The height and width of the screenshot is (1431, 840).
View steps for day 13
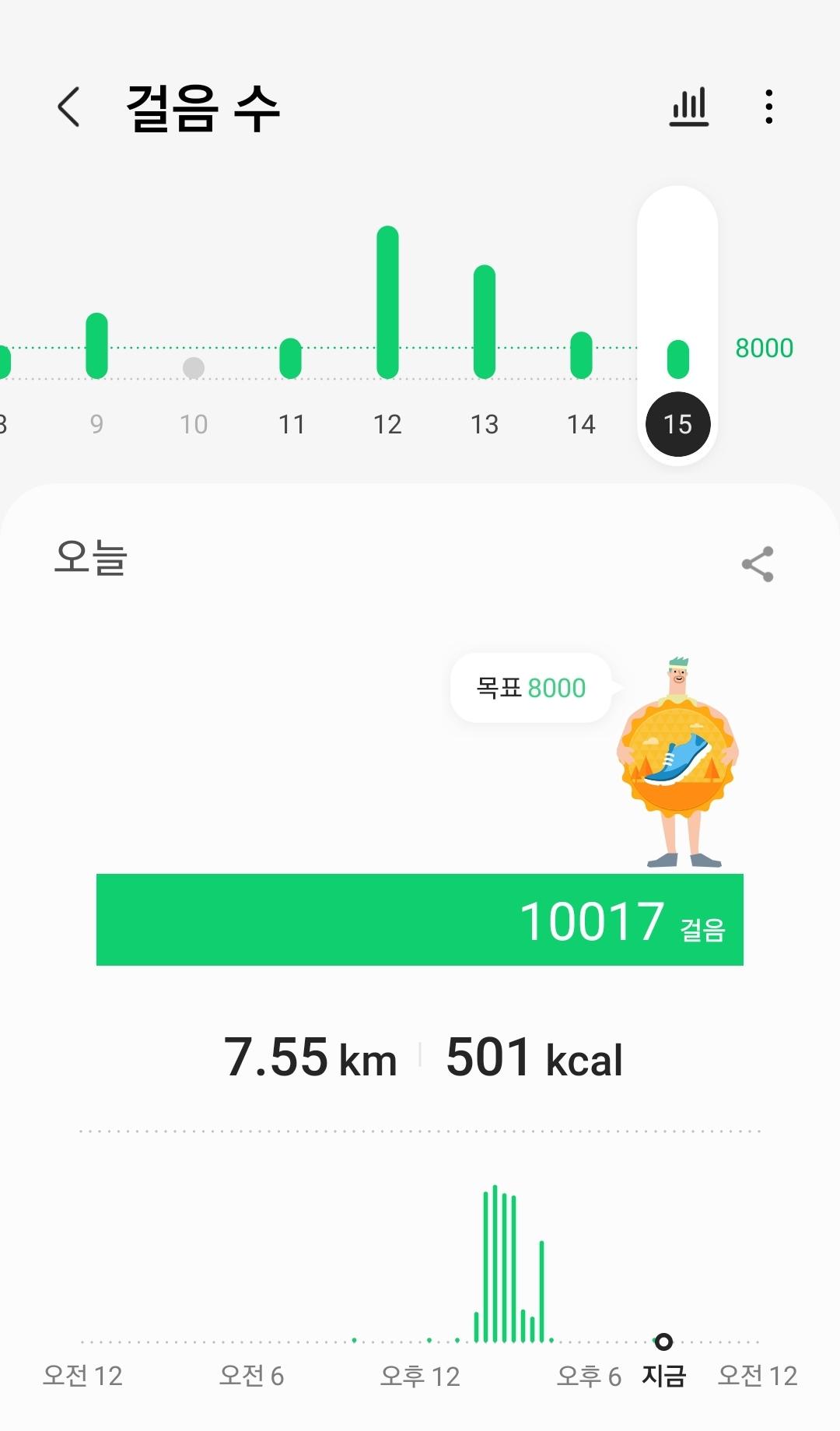pyautogui.click(x=484, y=424)
